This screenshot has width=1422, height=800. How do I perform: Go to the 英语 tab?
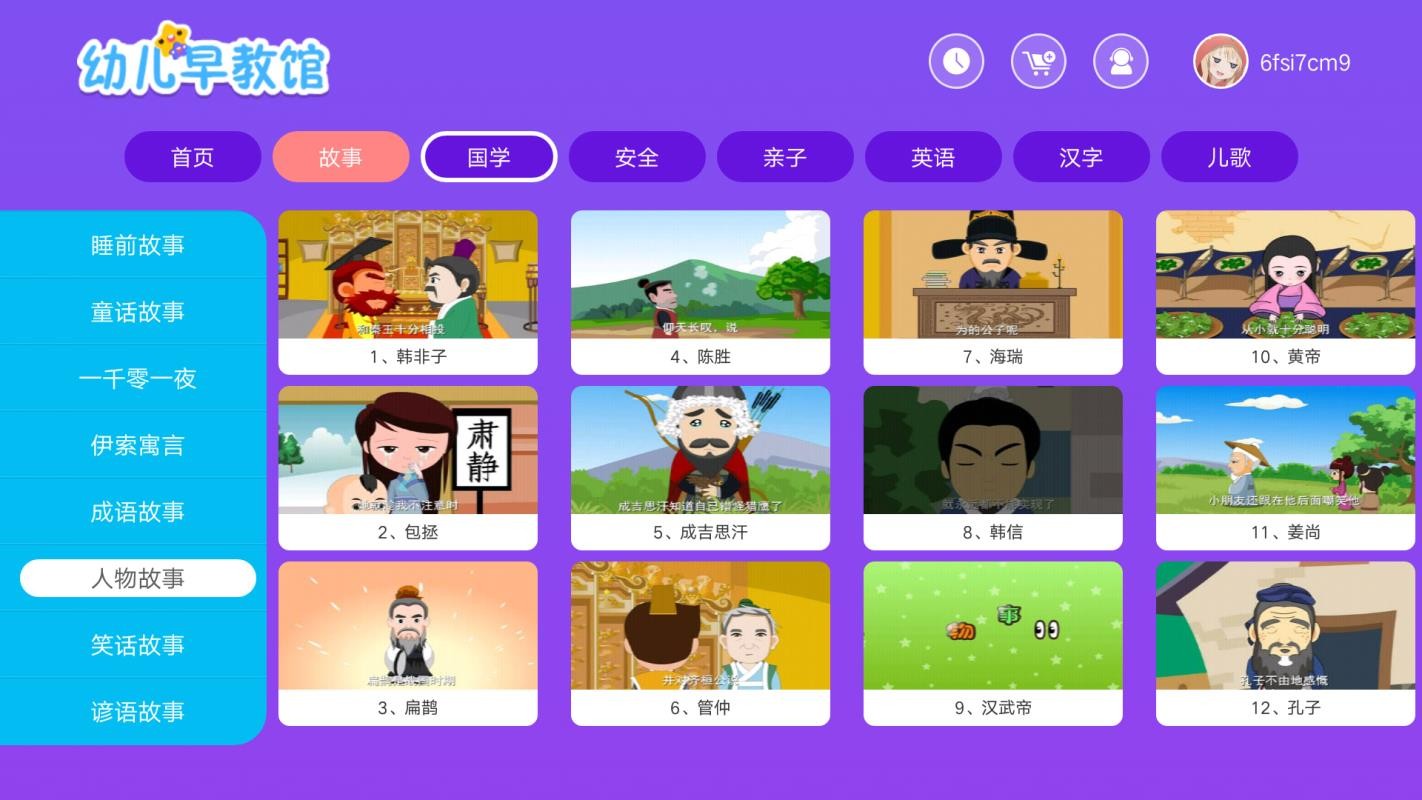pyautogui.click(x=932, y=157)
